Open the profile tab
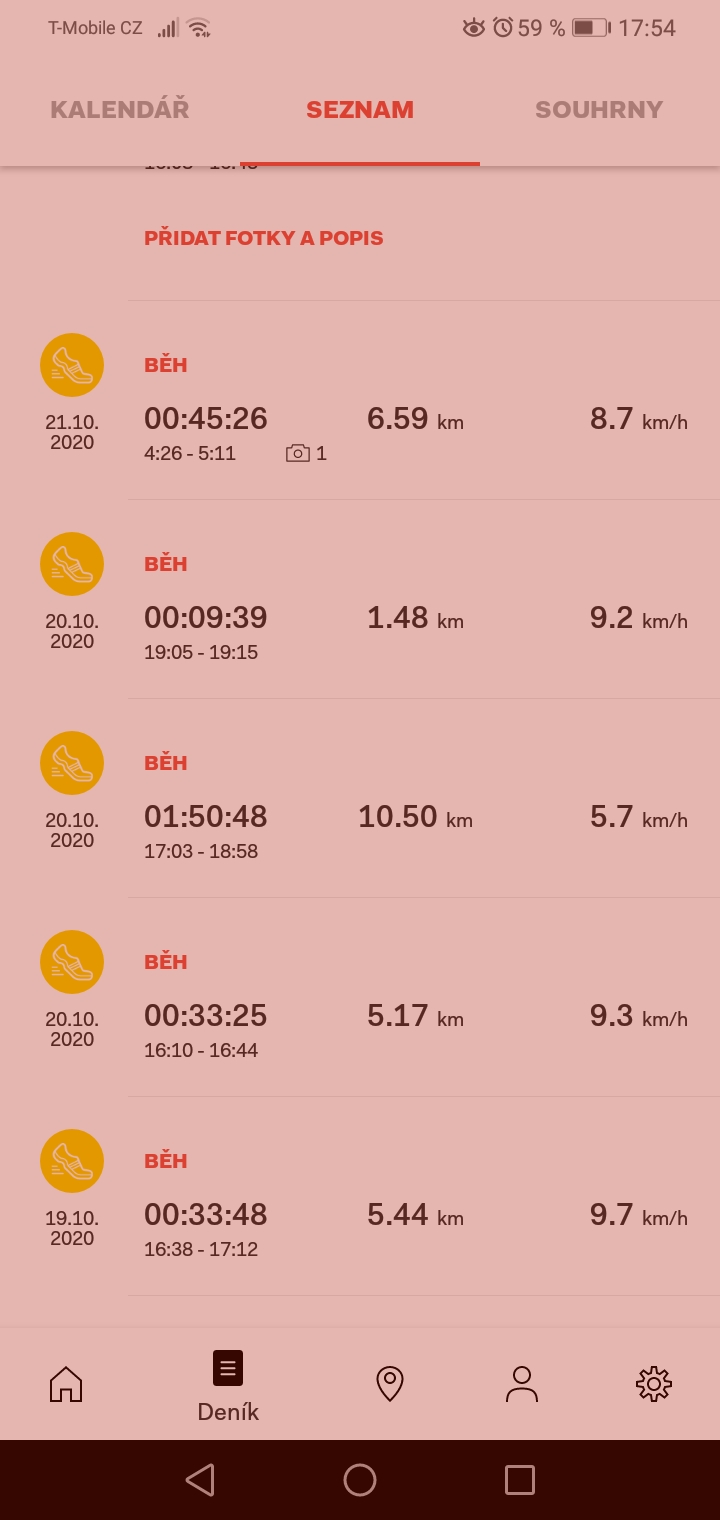Viewport: 720px width, 1520px height. [522, 1384]
